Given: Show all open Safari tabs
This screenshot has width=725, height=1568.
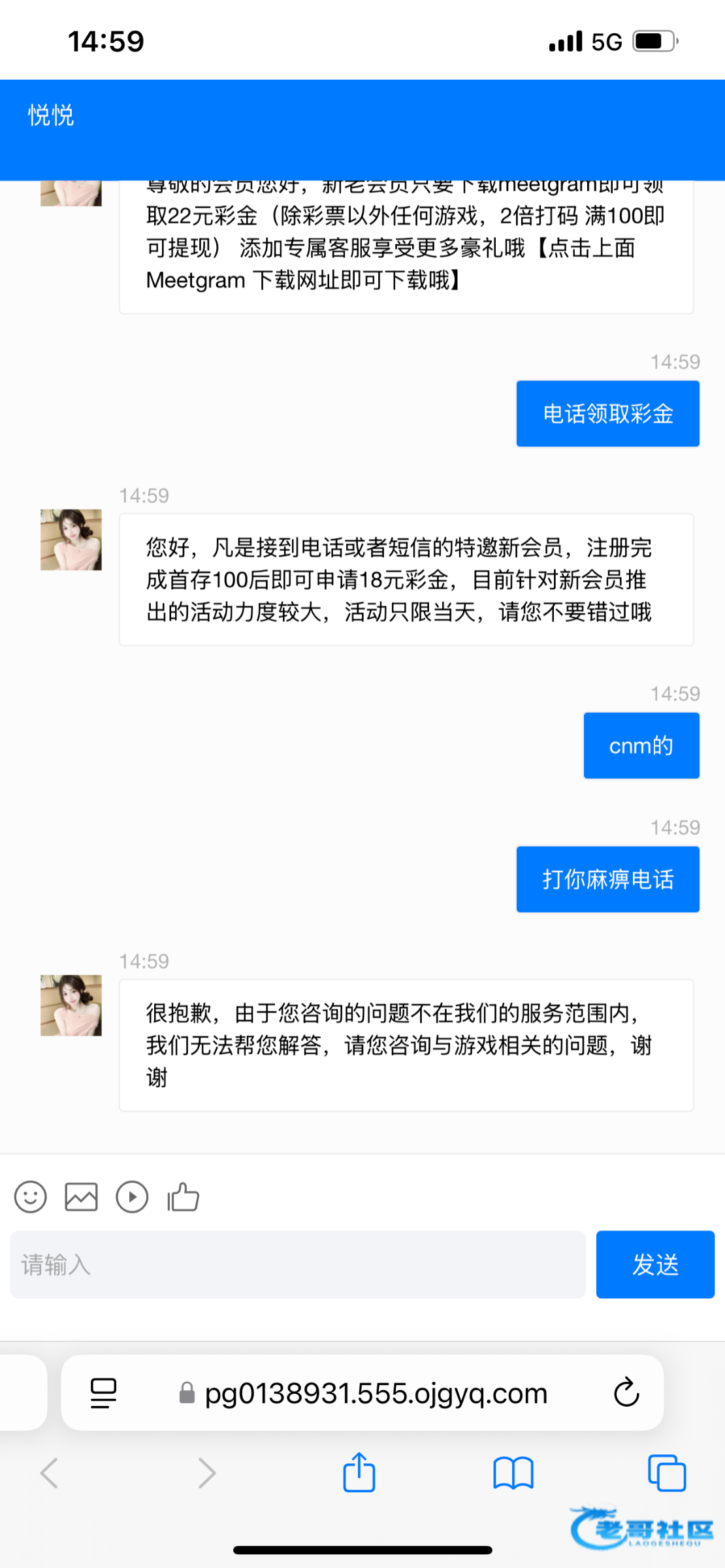Looking at the screenshot, I should [666, 1473].
